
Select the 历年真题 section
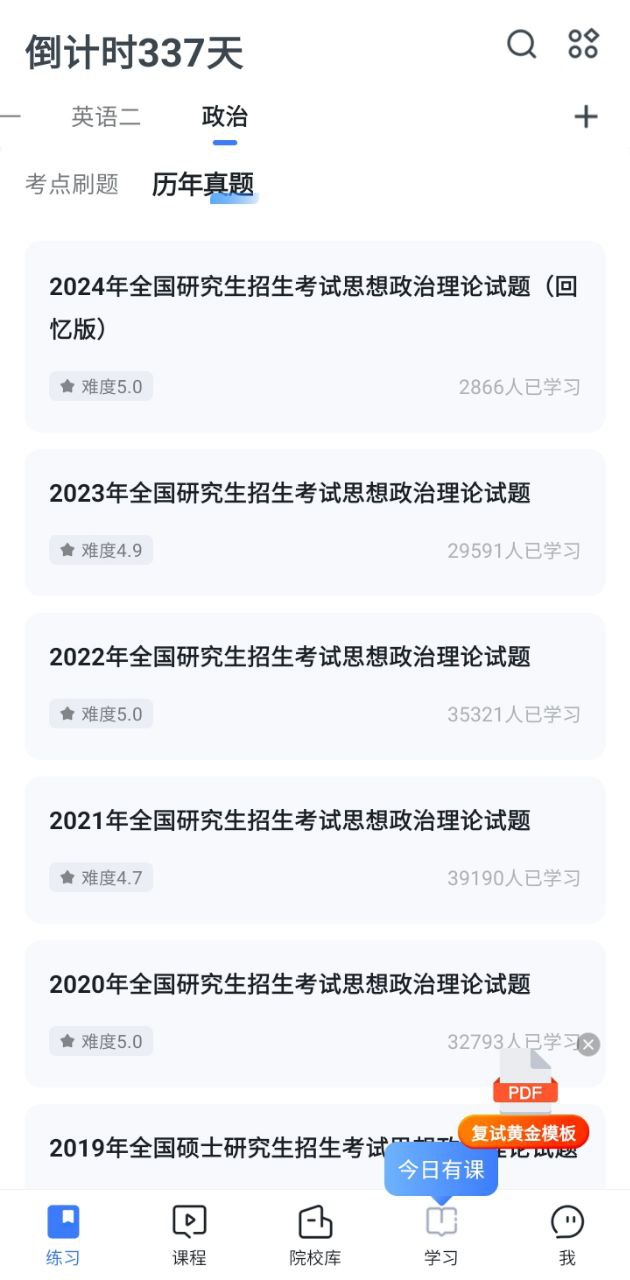point(203,184)
